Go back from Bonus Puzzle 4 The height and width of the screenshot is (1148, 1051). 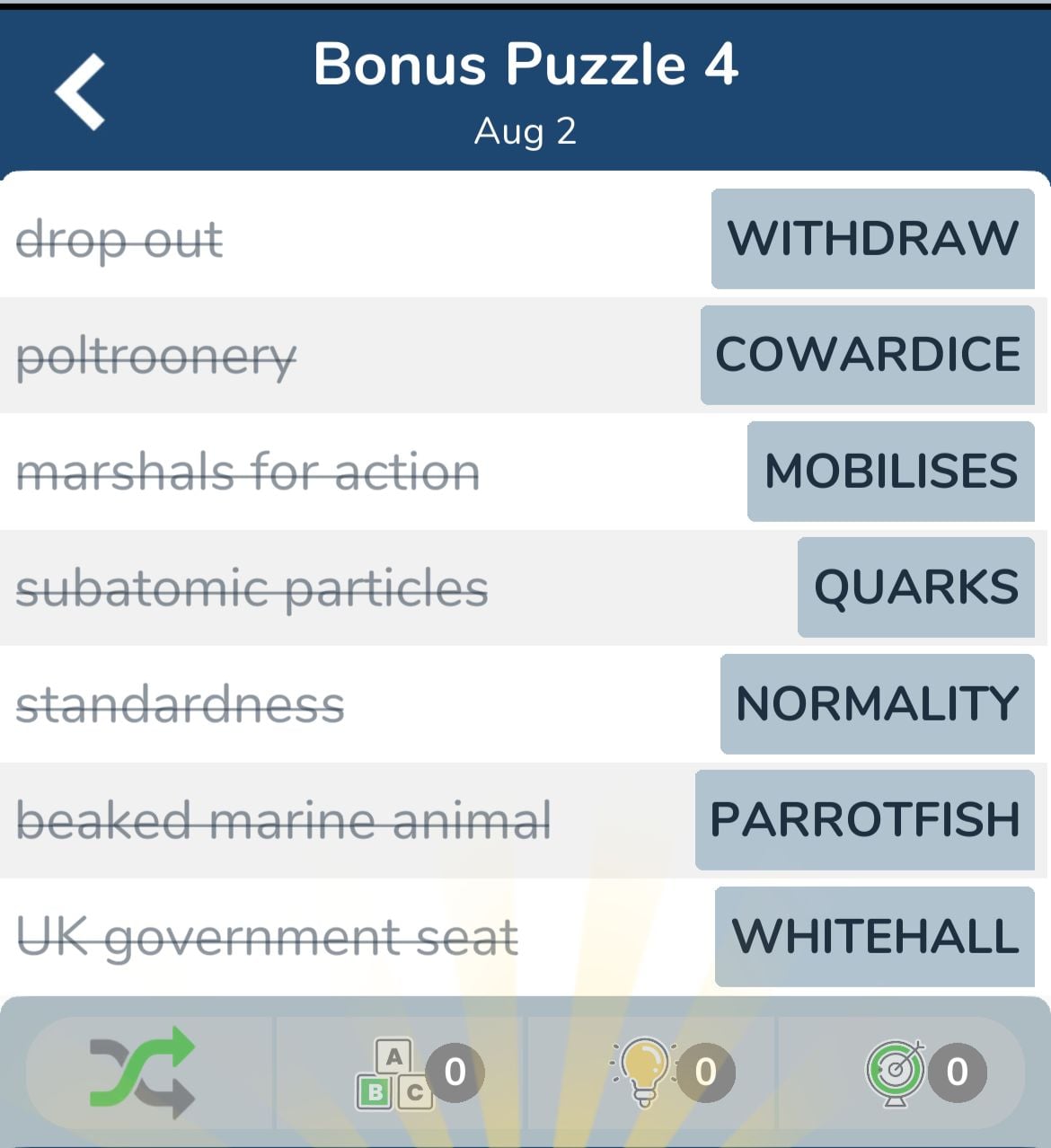[x=81, y=92]
